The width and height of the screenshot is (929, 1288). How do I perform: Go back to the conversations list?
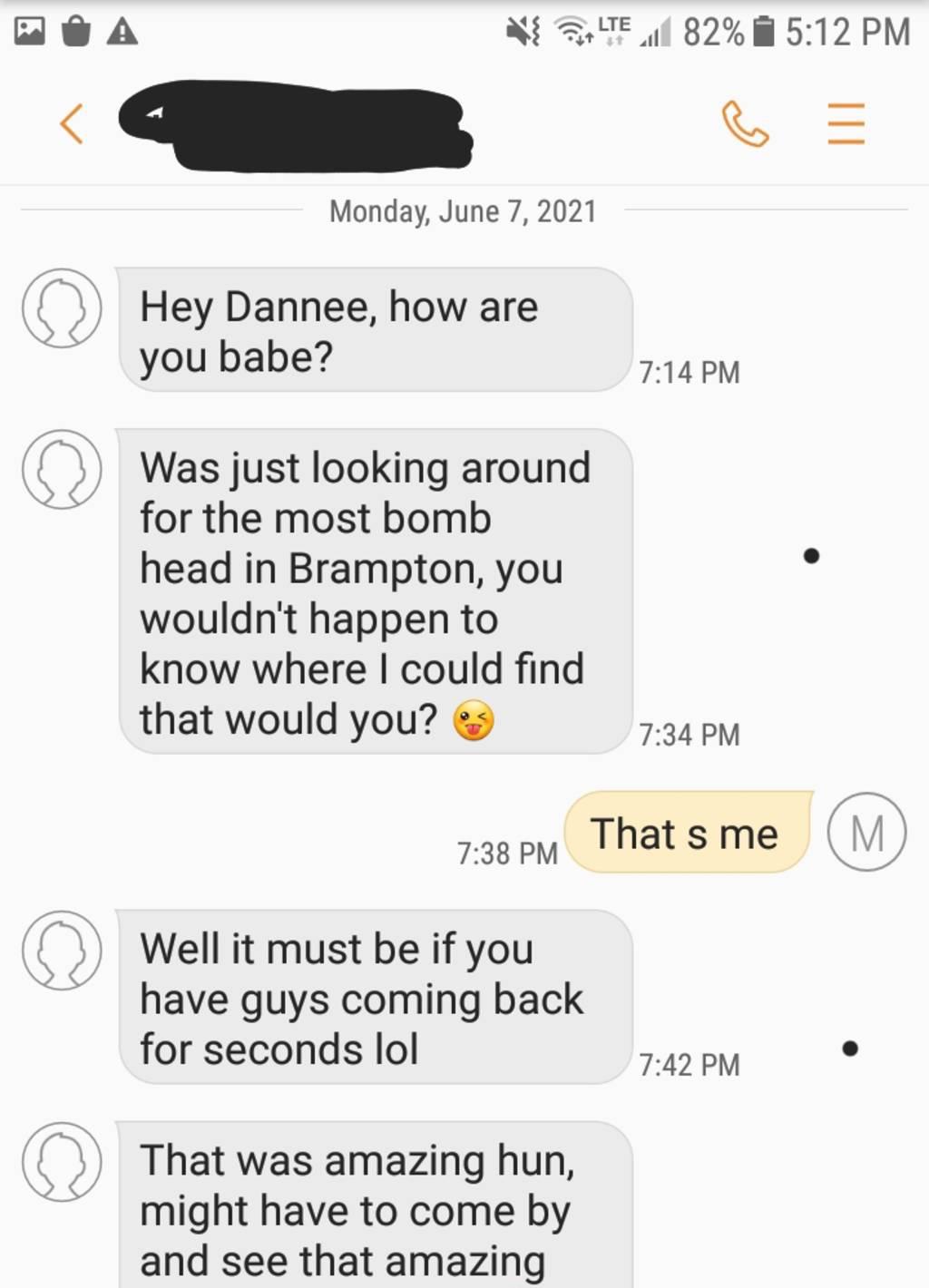coord(72,124)
